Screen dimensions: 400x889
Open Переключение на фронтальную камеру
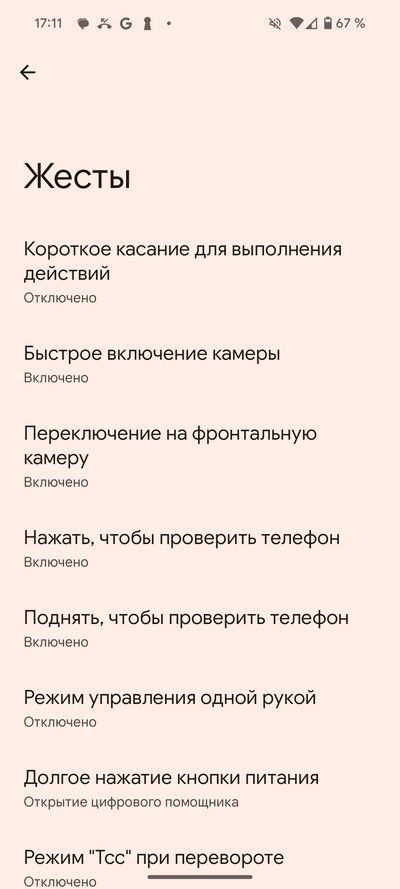coord(200,457)
